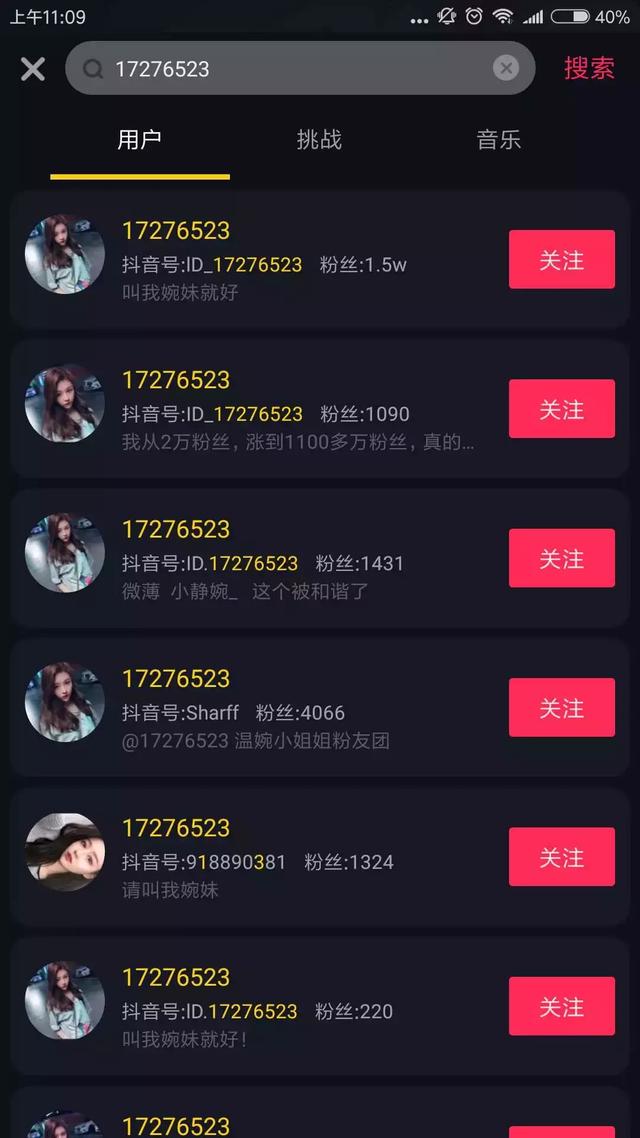This screenshot has height=1138, width=640.
Task: Tap 关注 for the user with 220 fans
Action: (x=561, y=1006)
